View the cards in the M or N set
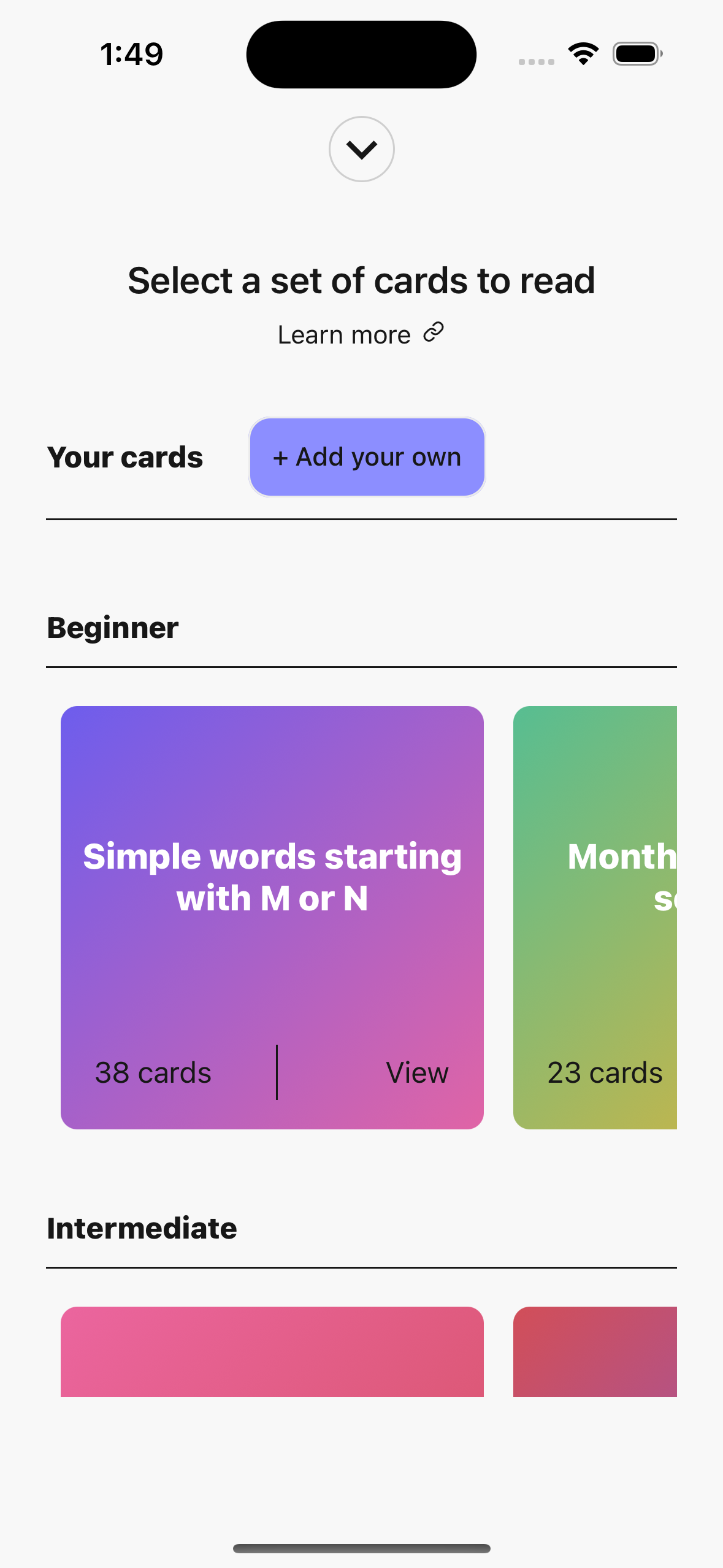This screenshot has width=723, height=1568. (417, 1073)
